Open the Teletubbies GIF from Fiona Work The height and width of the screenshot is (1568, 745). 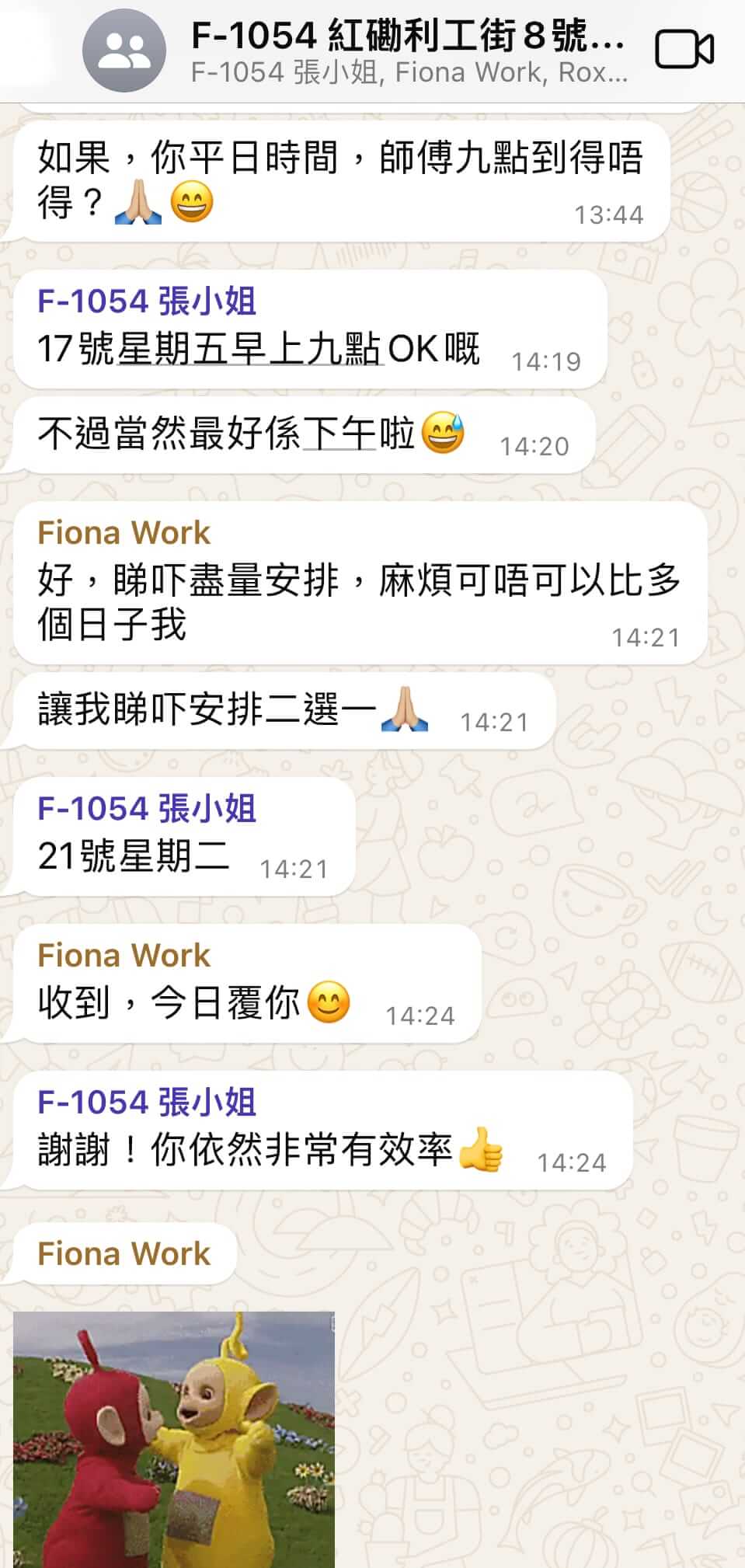point(174,1437)
